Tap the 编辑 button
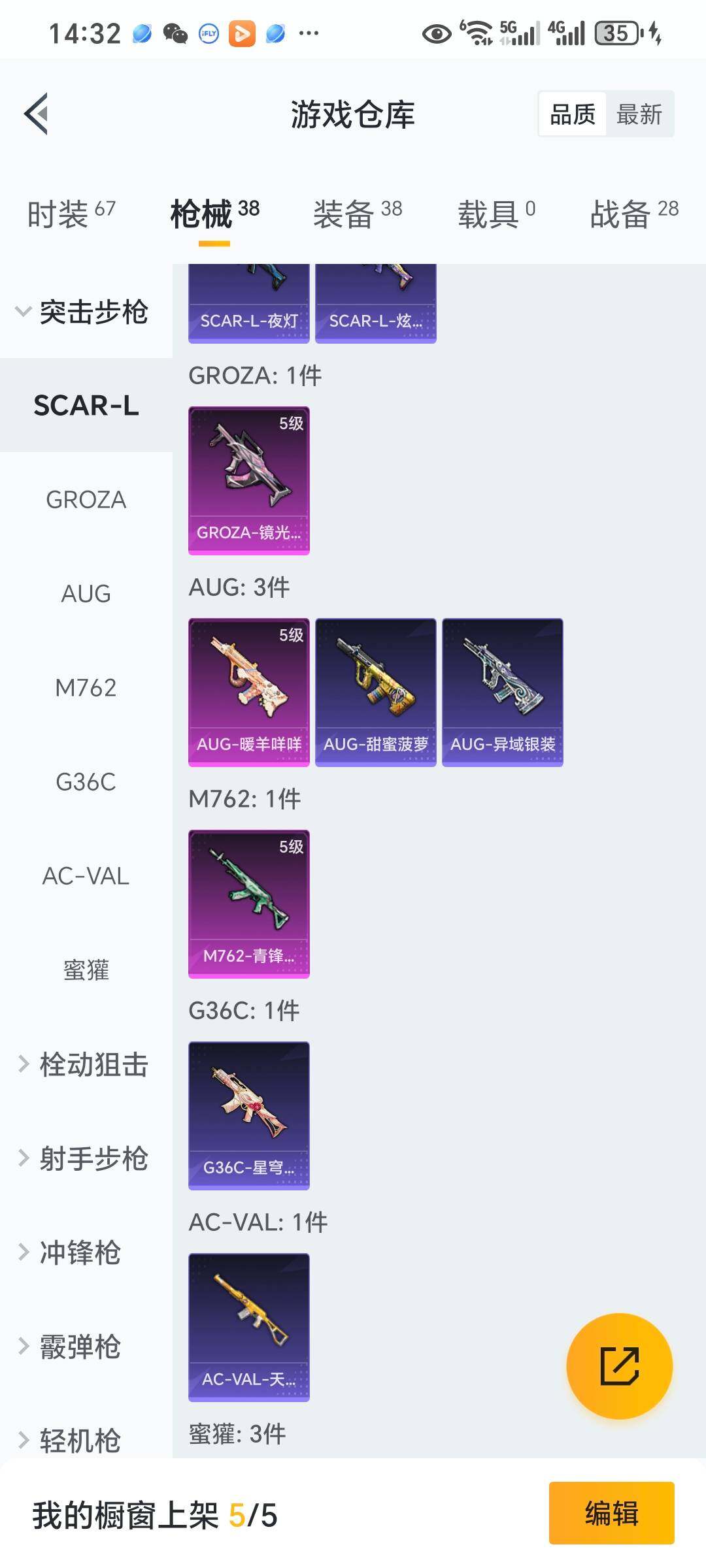Viewport: 706px width, 1568px height. point(611,1514)
